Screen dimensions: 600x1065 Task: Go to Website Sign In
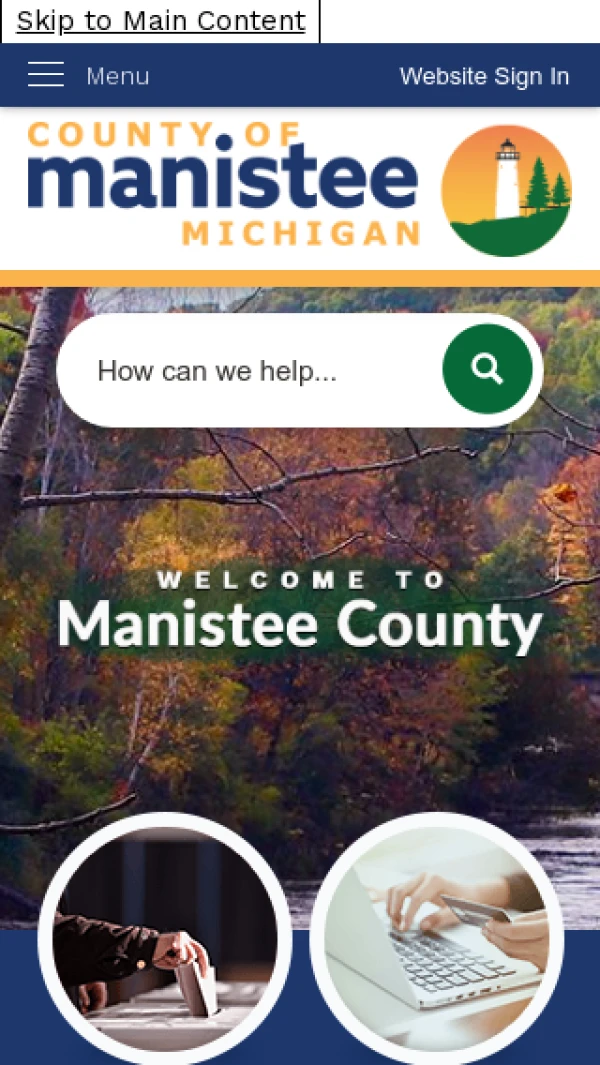[484, 76]
